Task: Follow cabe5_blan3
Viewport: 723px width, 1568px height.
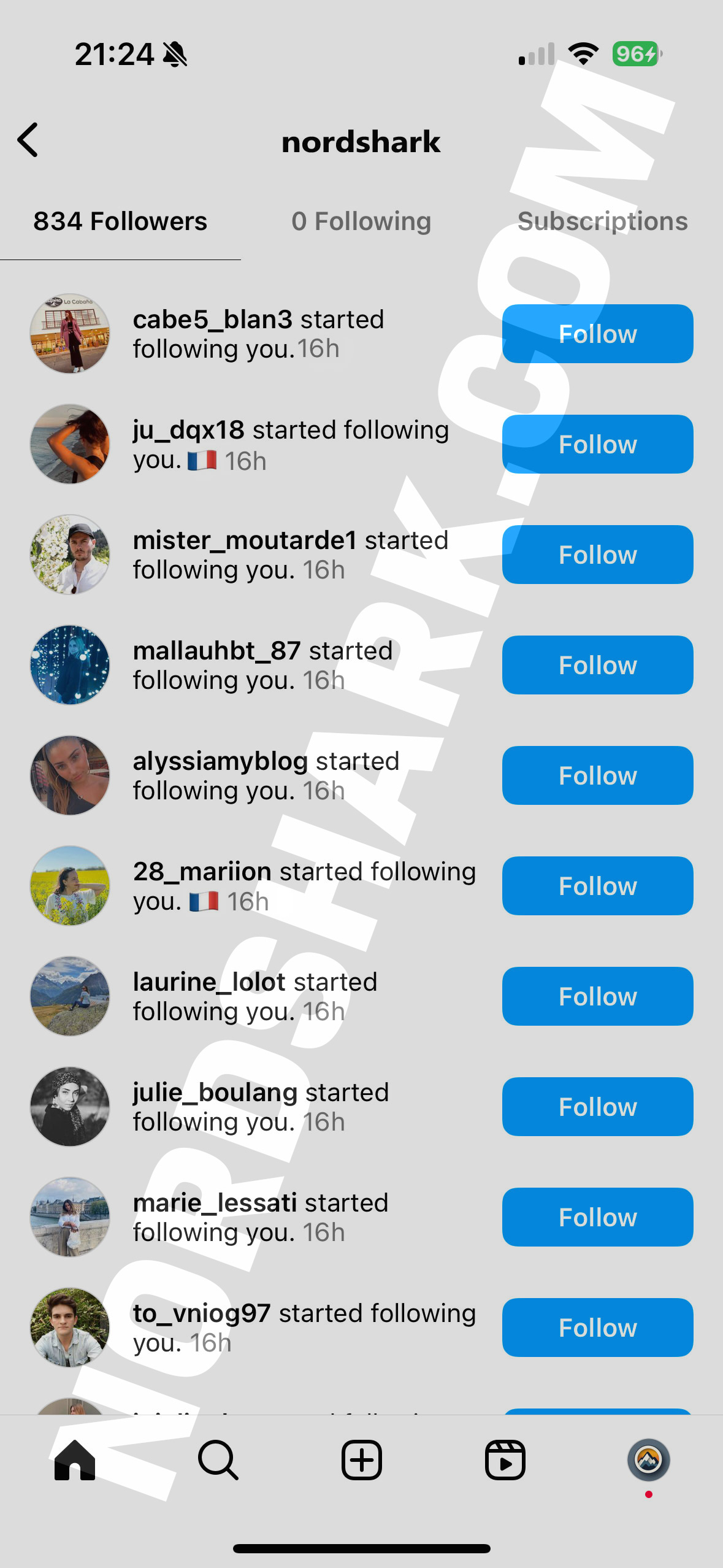Action: coord(597,334)
